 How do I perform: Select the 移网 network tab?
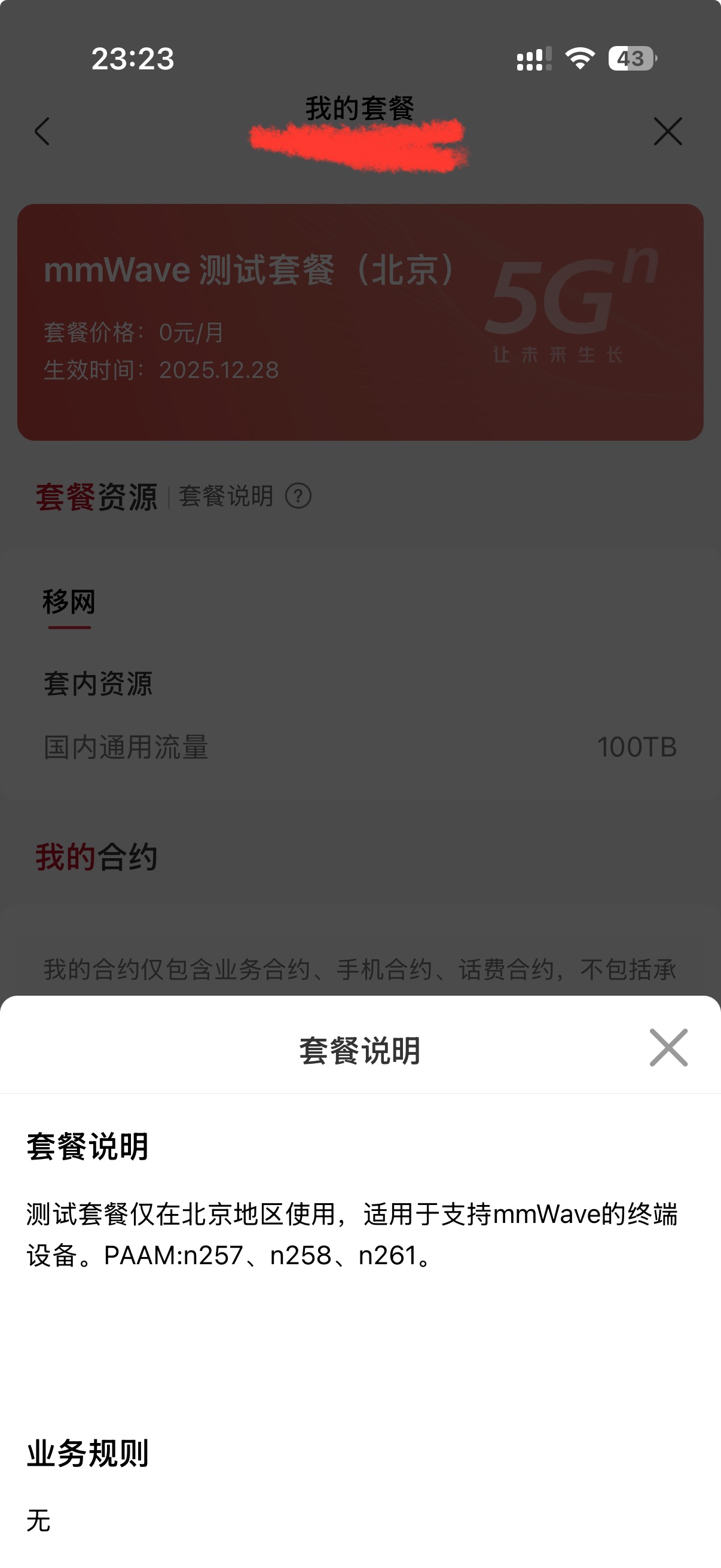coord(68,602)
